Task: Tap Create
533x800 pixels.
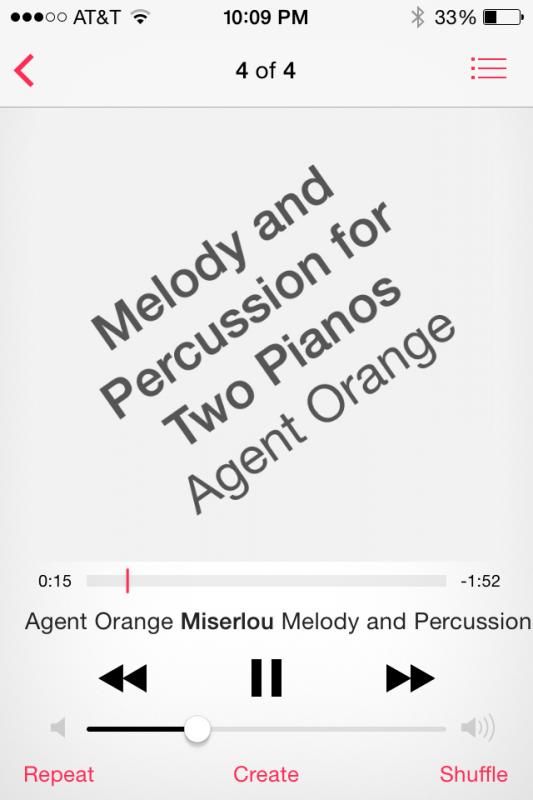Action: (266, 774)
